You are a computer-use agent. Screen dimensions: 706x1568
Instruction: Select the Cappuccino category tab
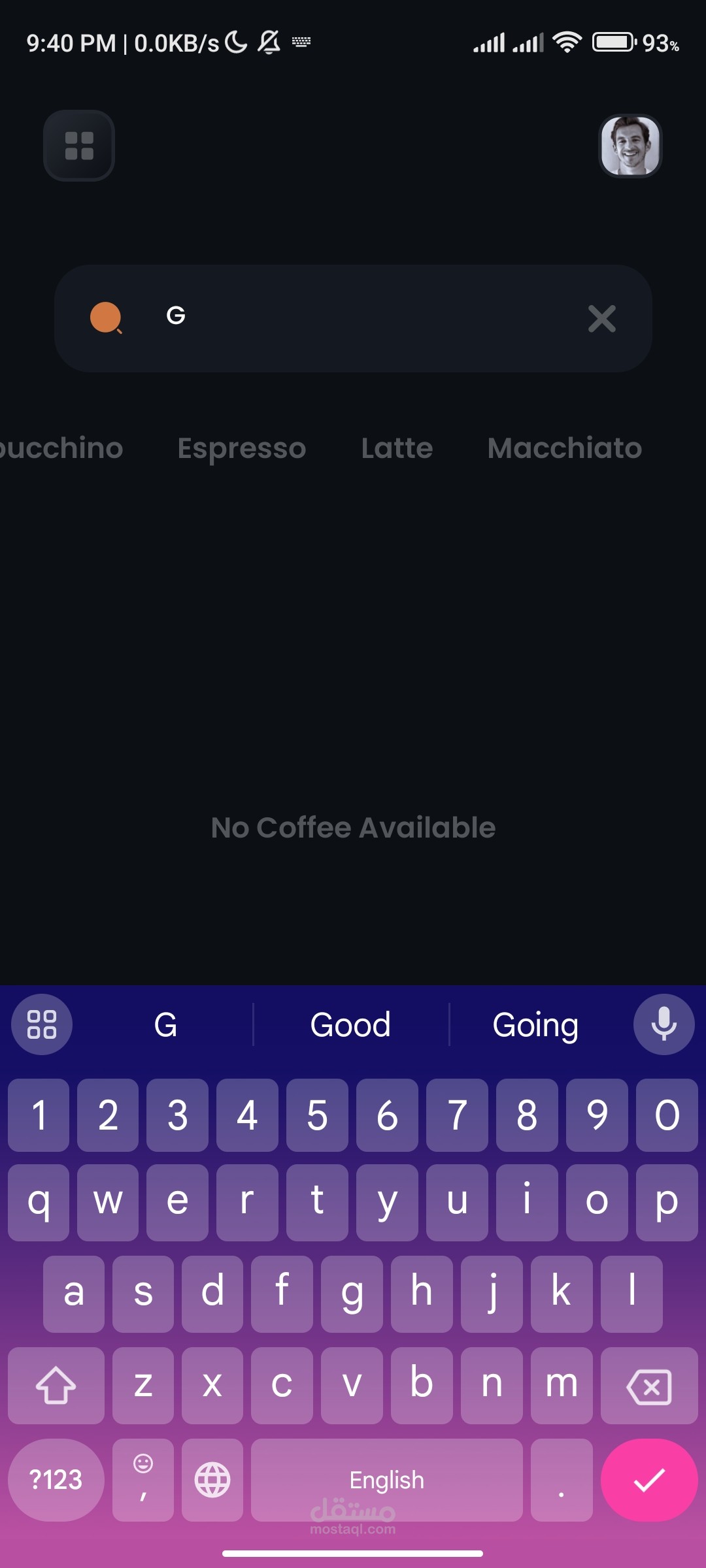59,448
